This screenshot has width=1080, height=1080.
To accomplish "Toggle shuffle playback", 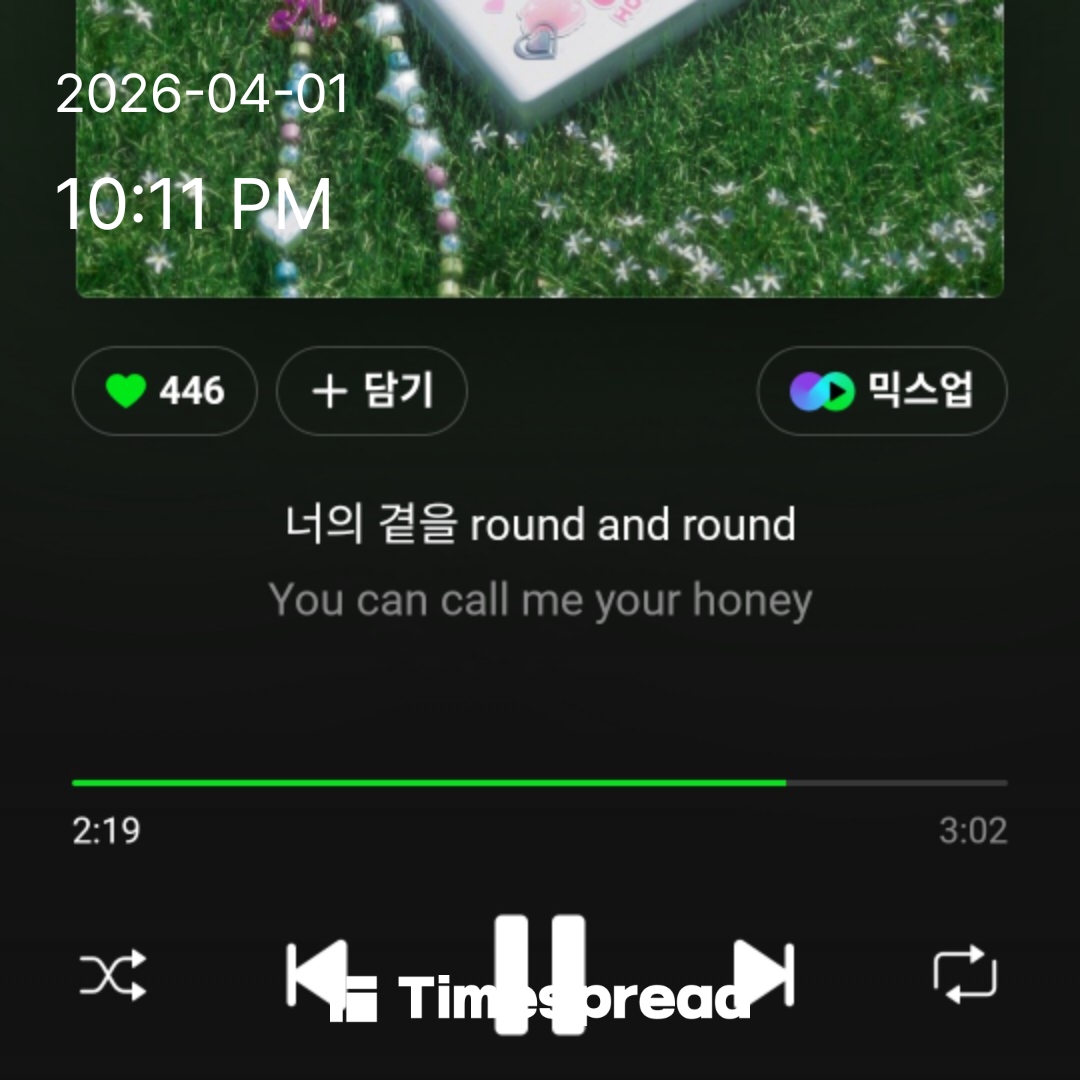I will [x=113, y=974].
